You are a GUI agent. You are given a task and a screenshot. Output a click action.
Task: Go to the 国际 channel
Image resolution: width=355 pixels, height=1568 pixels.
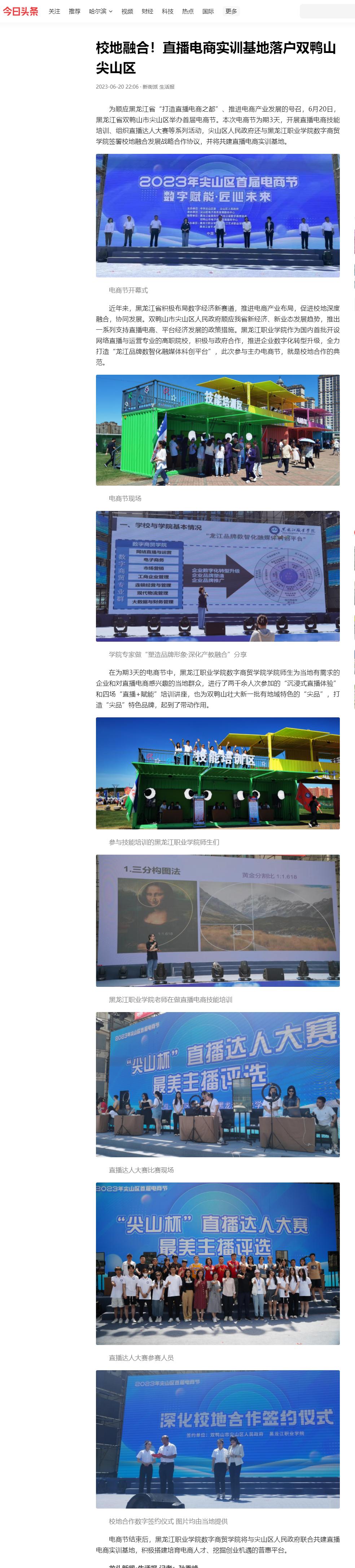point(208,12)
